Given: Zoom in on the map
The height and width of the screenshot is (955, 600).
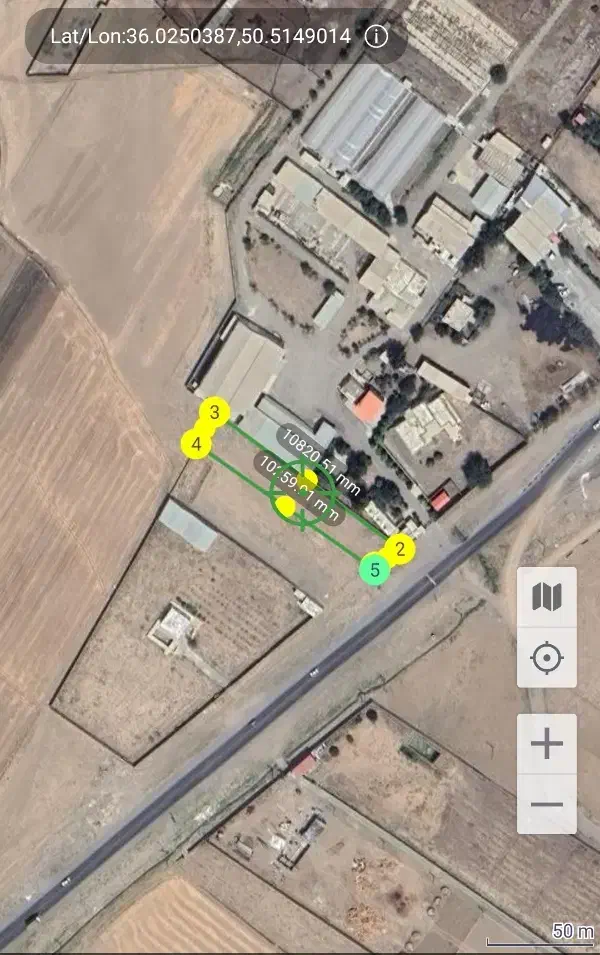Looking at the screenshot, I should (x=547, y=744).
